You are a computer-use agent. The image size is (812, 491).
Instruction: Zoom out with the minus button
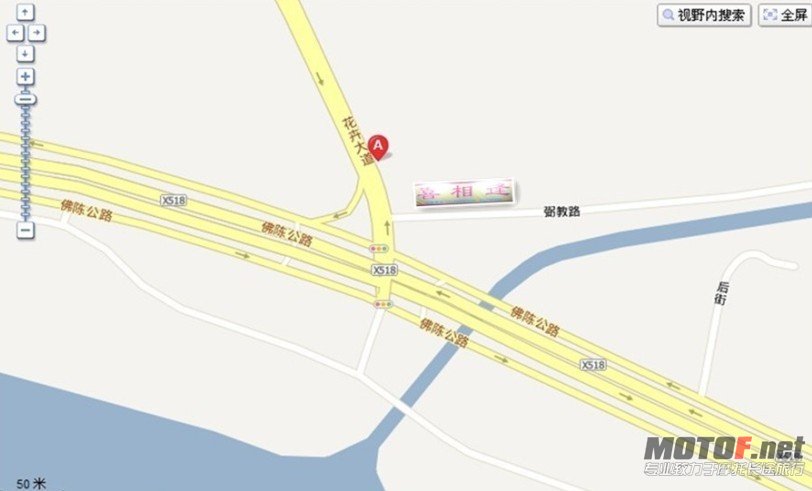click(26, 230)
